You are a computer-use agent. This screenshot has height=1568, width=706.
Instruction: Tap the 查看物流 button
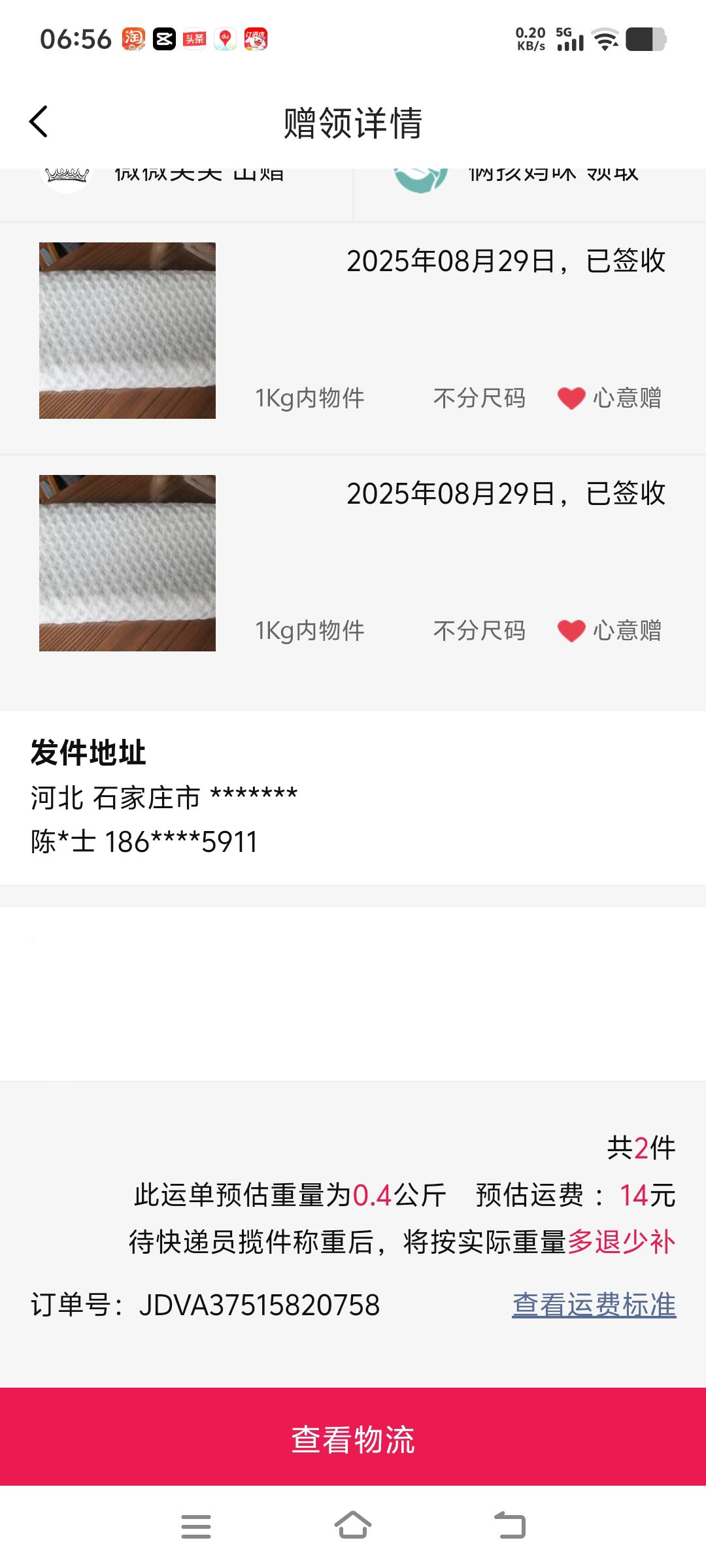353,1439
